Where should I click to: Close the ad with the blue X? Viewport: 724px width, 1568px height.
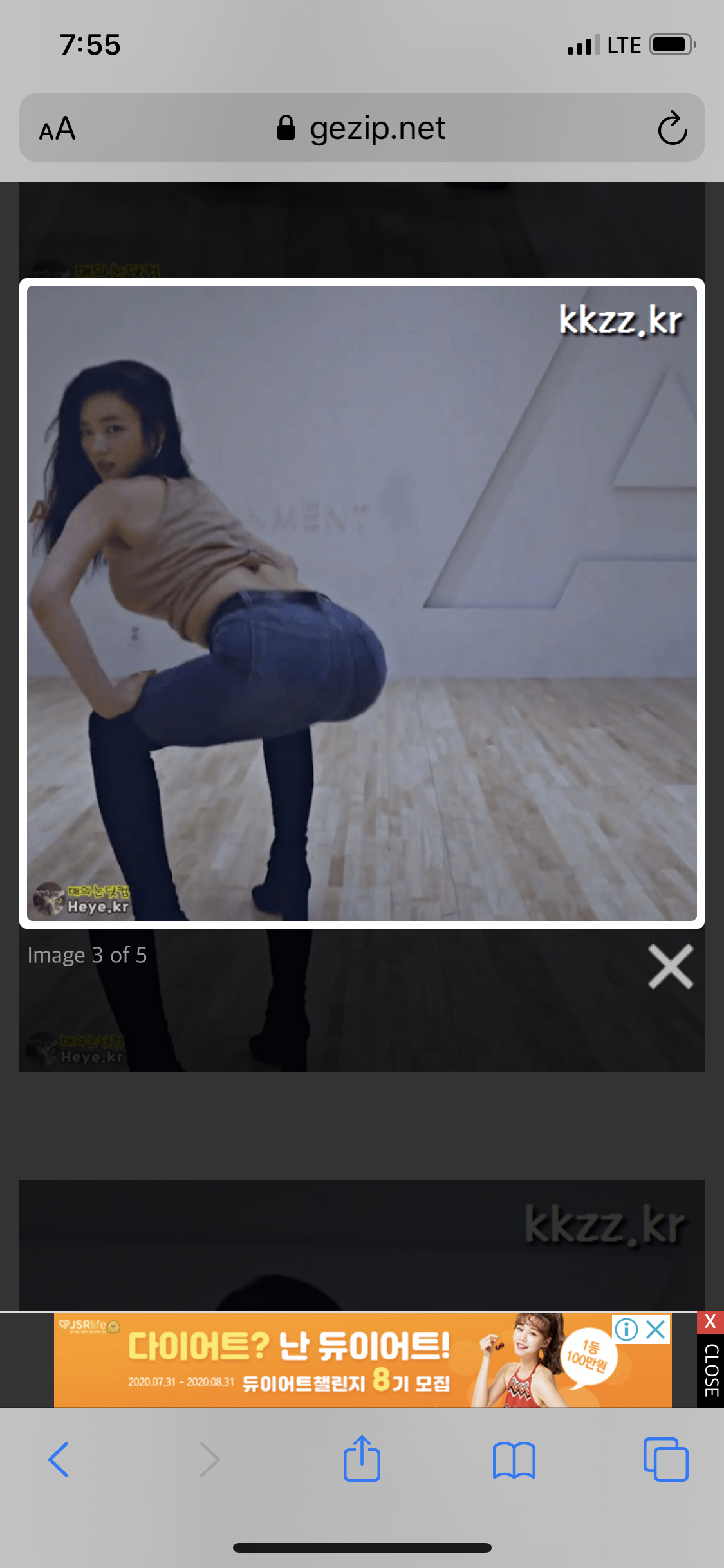[x=656, y=1329]
